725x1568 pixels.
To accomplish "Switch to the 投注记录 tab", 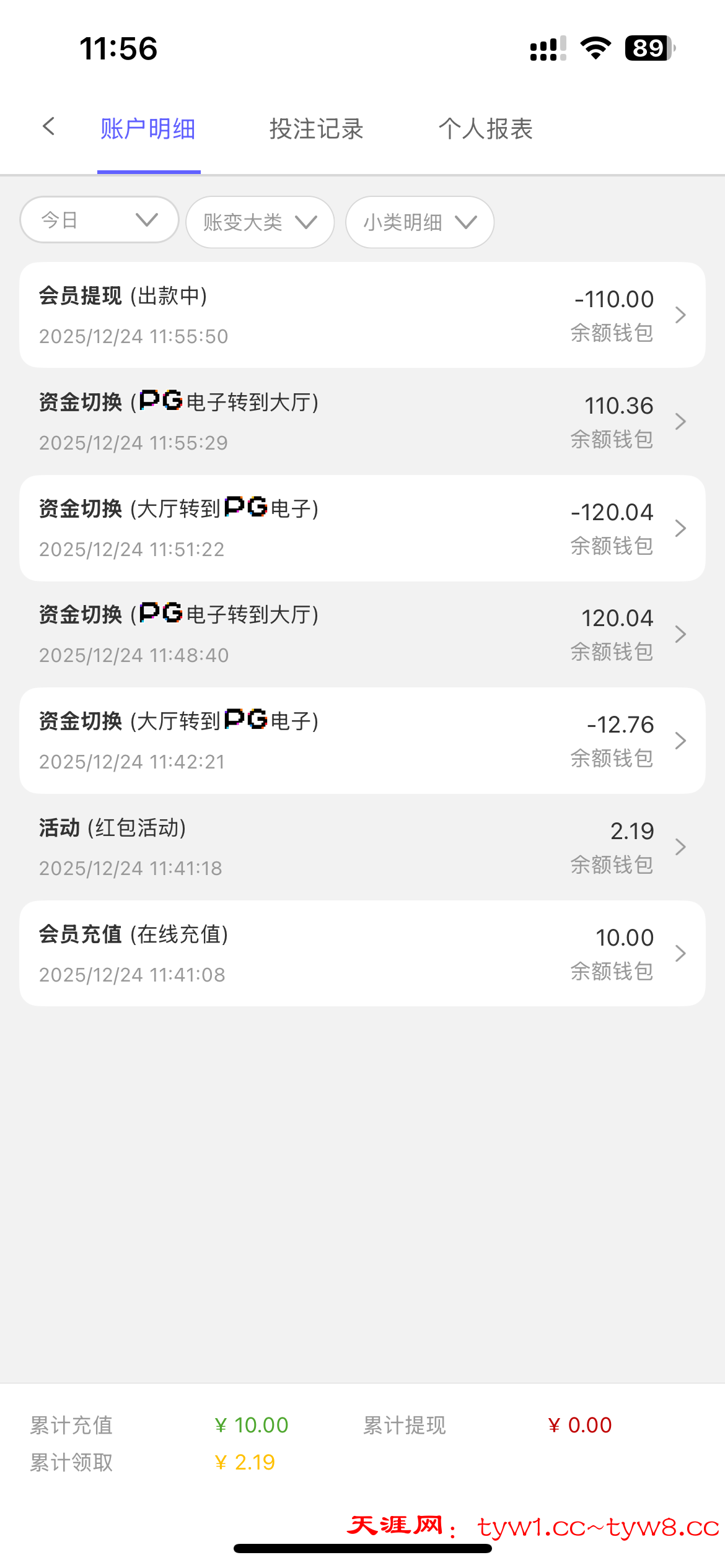I will [316, 129].
